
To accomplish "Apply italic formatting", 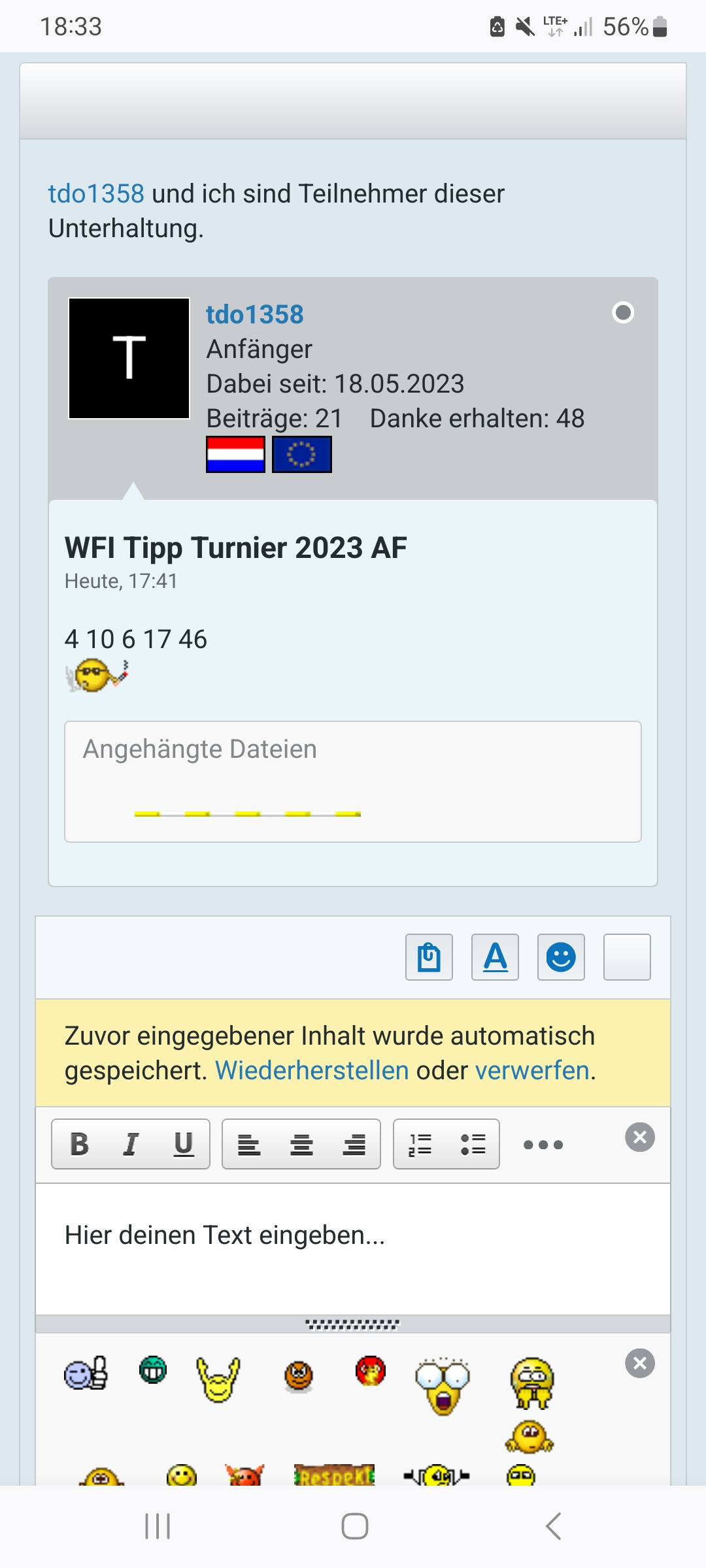I will coord(131,1144).
